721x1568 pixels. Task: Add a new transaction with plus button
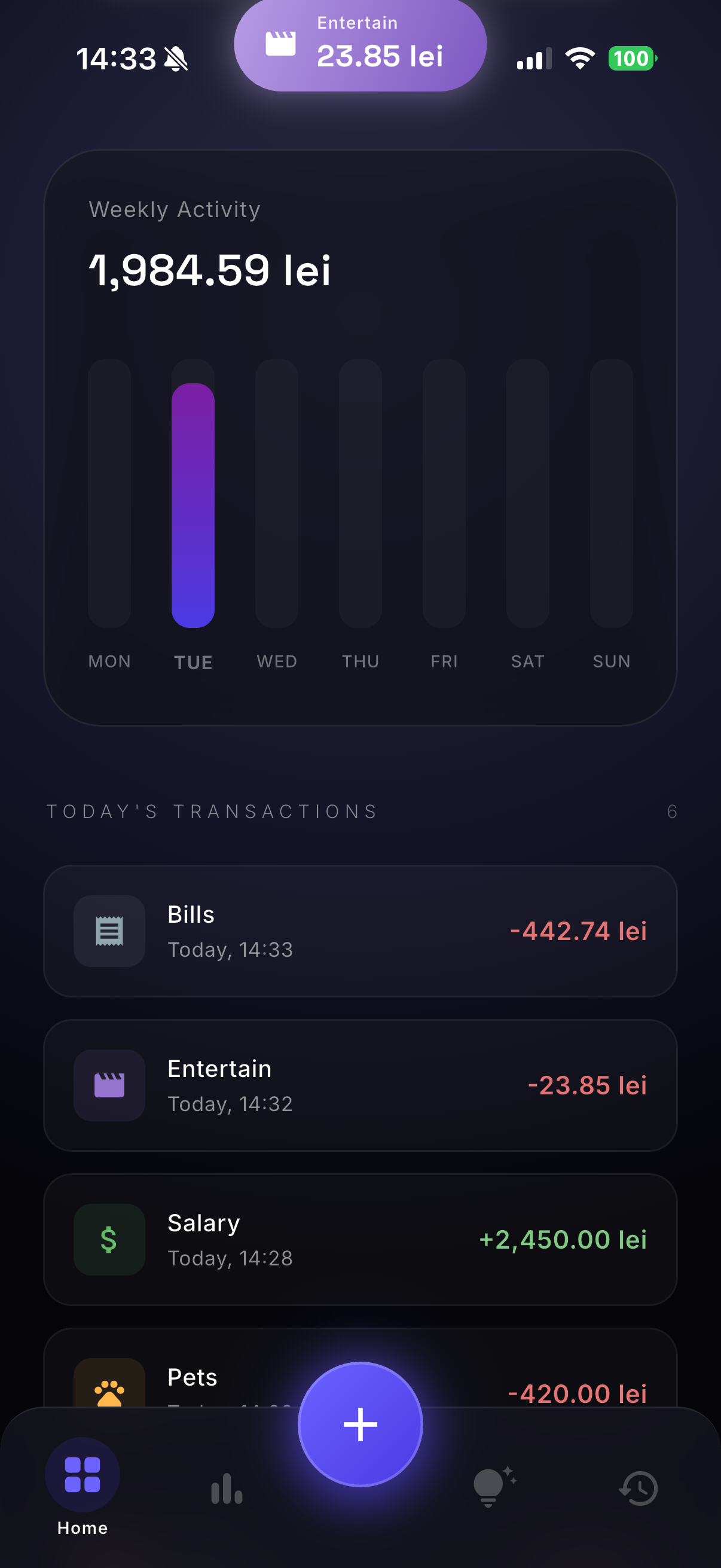(x=360, y=1424)
